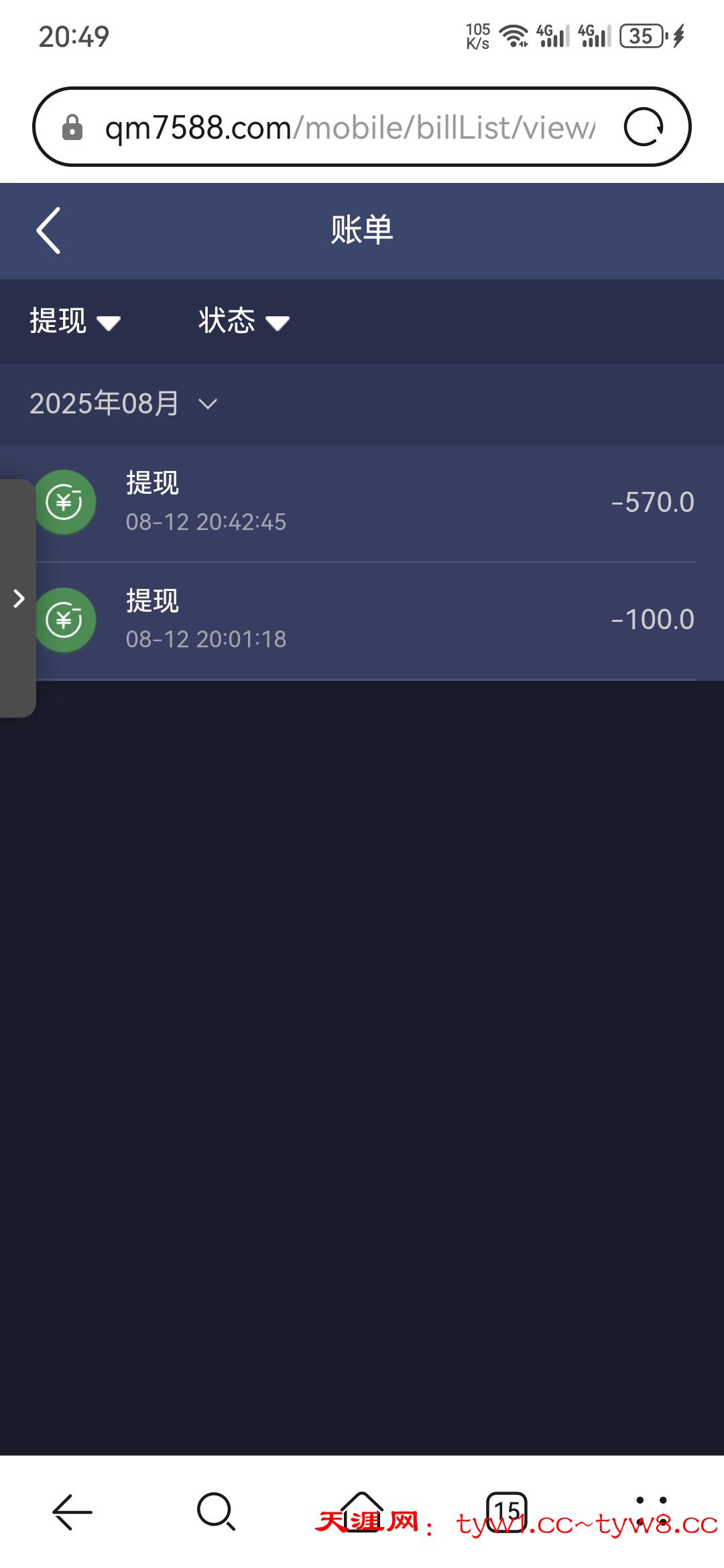Expand the side panel arrow handle
Image resolution: width=724 pixels, height=1568 pixels.
[18, 598]
